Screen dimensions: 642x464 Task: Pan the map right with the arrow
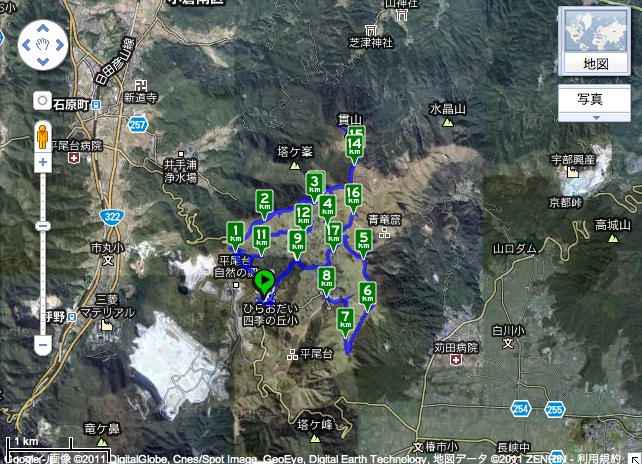click(58, 46)
